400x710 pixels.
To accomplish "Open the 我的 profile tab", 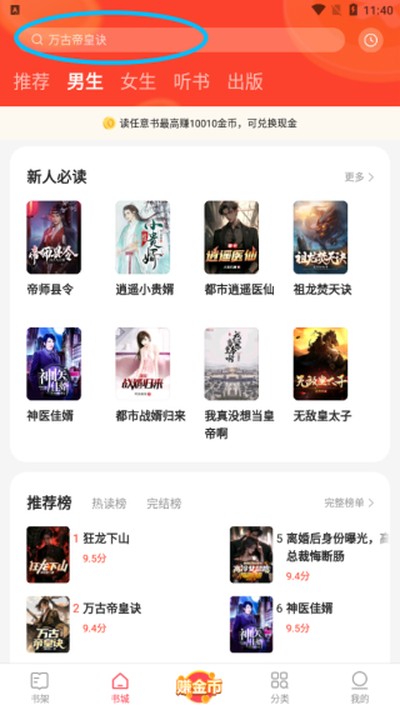I will point(360,687).
